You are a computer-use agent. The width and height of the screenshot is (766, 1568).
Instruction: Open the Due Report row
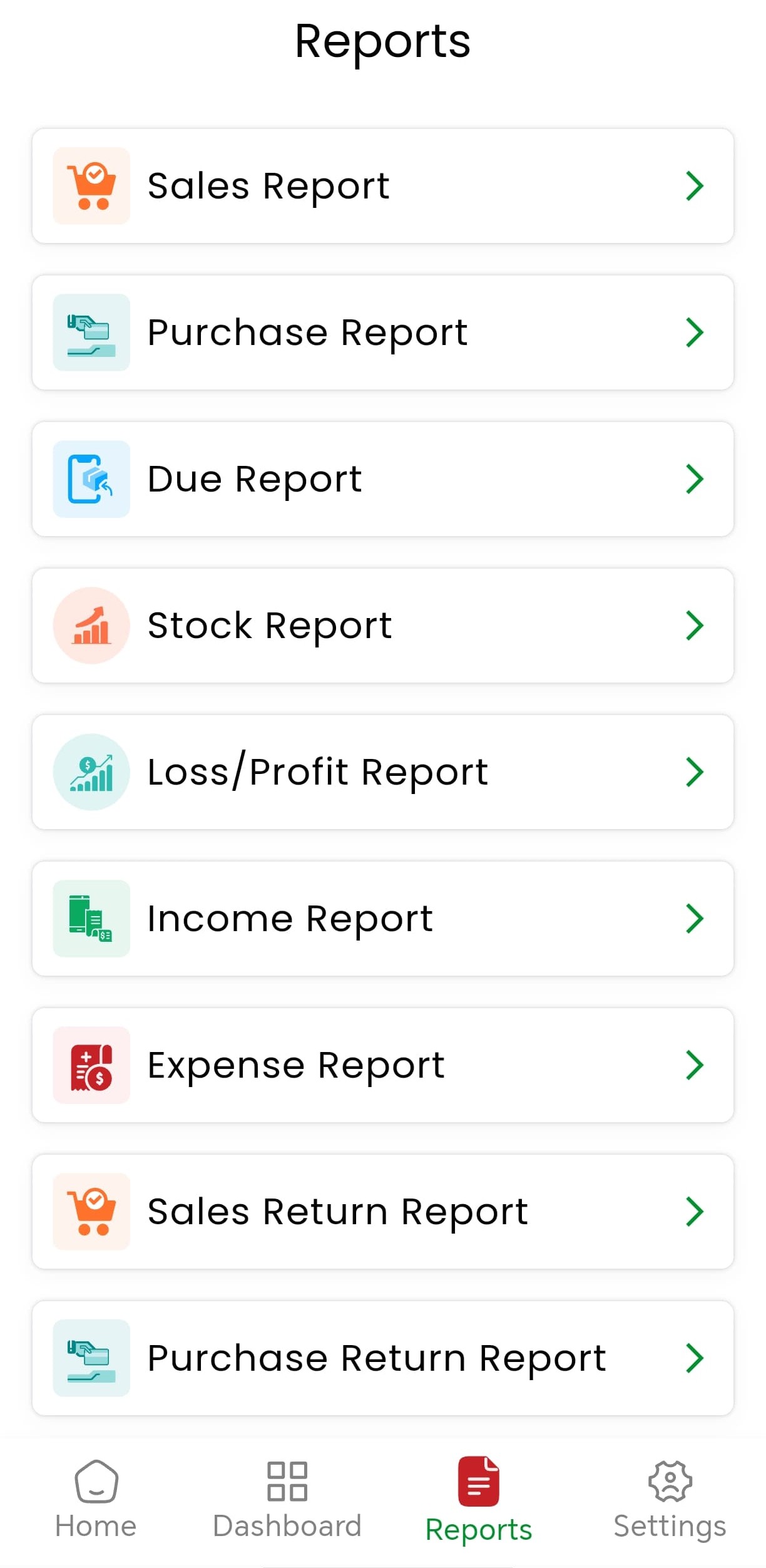382,479
